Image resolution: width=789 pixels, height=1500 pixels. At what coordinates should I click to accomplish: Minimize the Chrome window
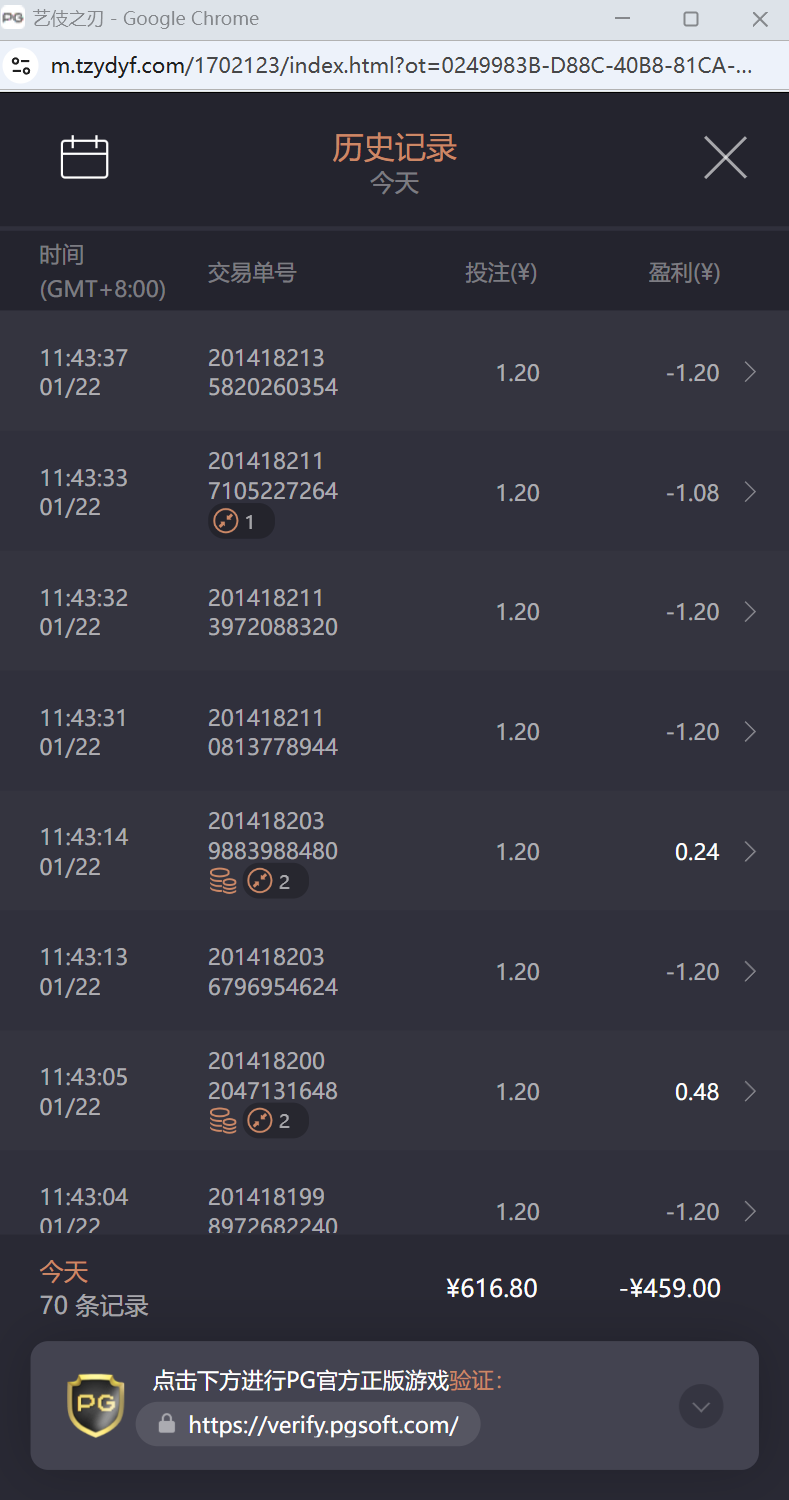[622, 19]
